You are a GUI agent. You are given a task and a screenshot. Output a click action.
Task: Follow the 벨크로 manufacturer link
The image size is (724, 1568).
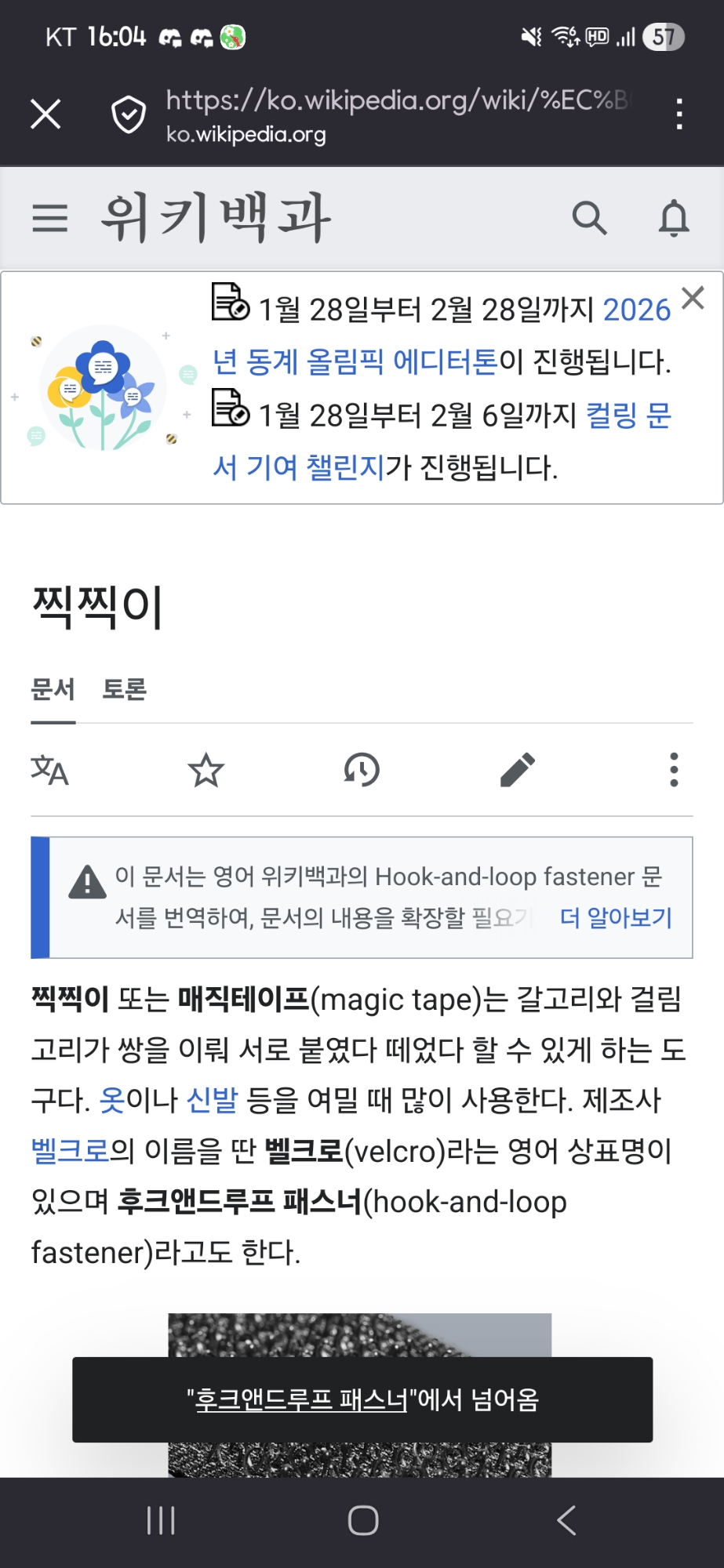(x=70, y=1151)
